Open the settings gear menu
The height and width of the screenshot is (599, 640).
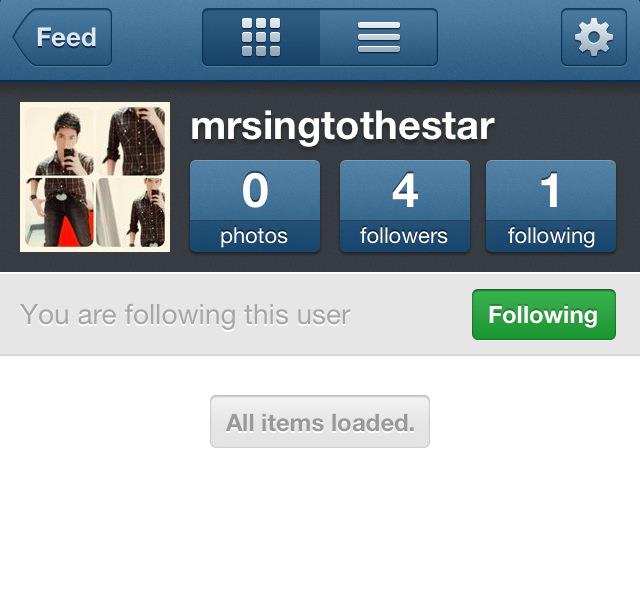593,38
